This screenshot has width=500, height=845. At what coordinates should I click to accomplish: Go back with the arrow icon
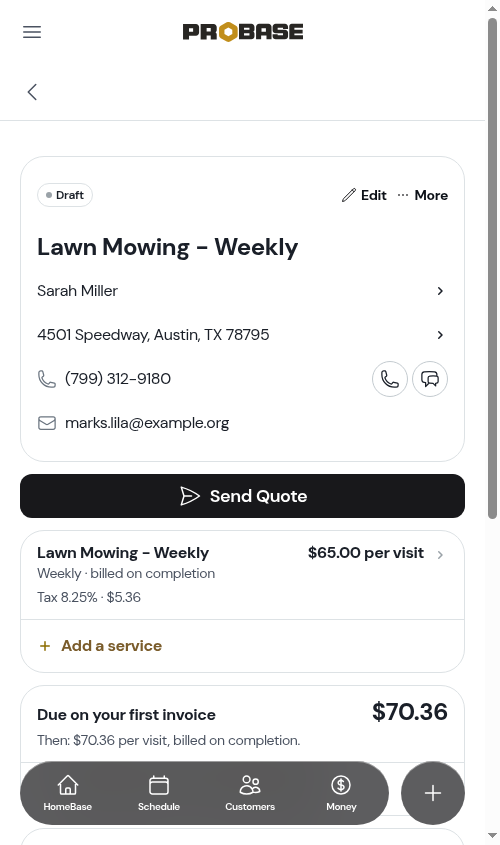click(32, 92)
